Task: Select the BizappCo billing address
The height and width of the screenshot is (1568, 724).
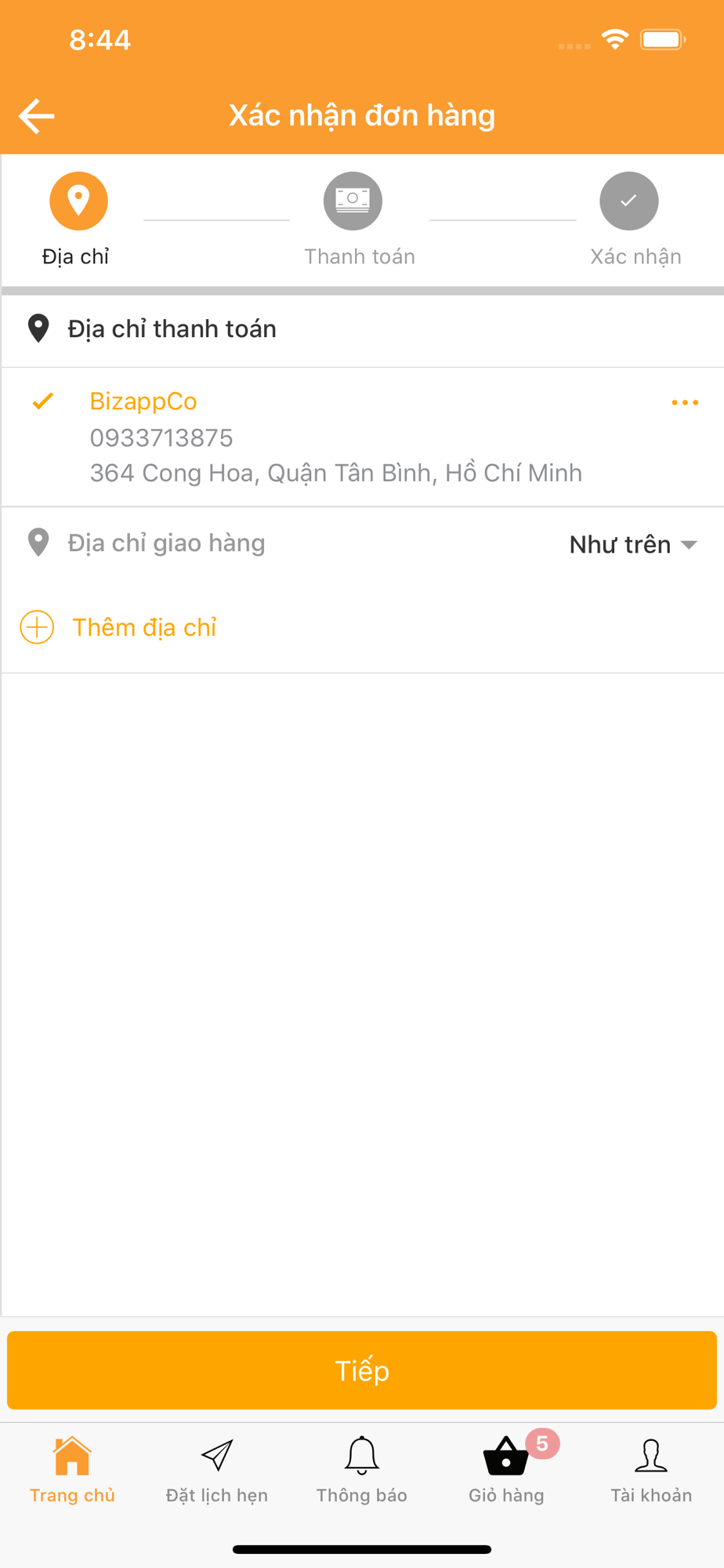Action: coord(362,437)
